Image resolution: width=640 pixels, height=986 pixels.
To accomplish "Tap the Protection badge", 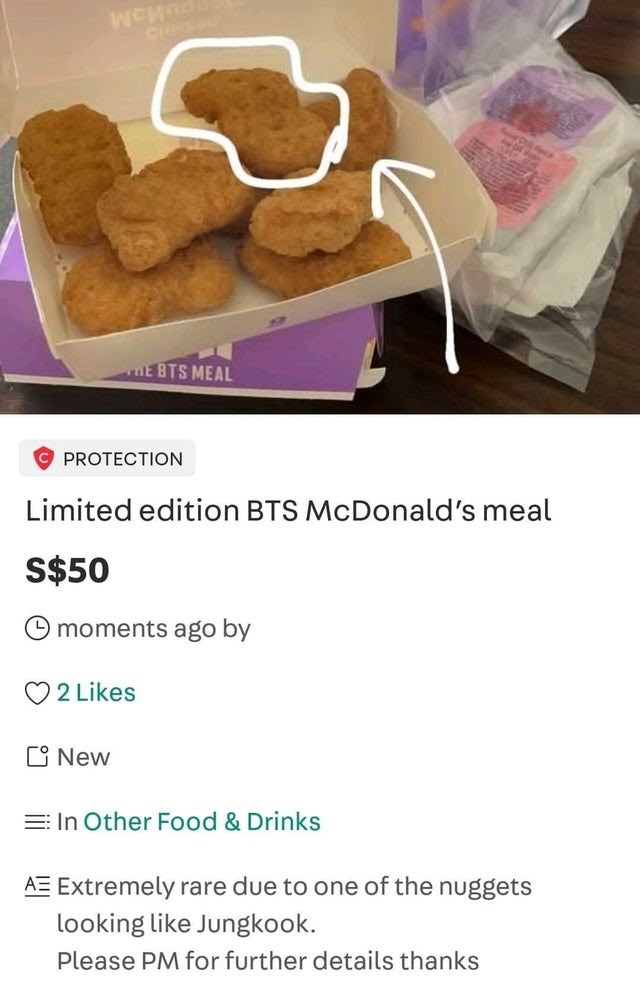I will point(107,459).
